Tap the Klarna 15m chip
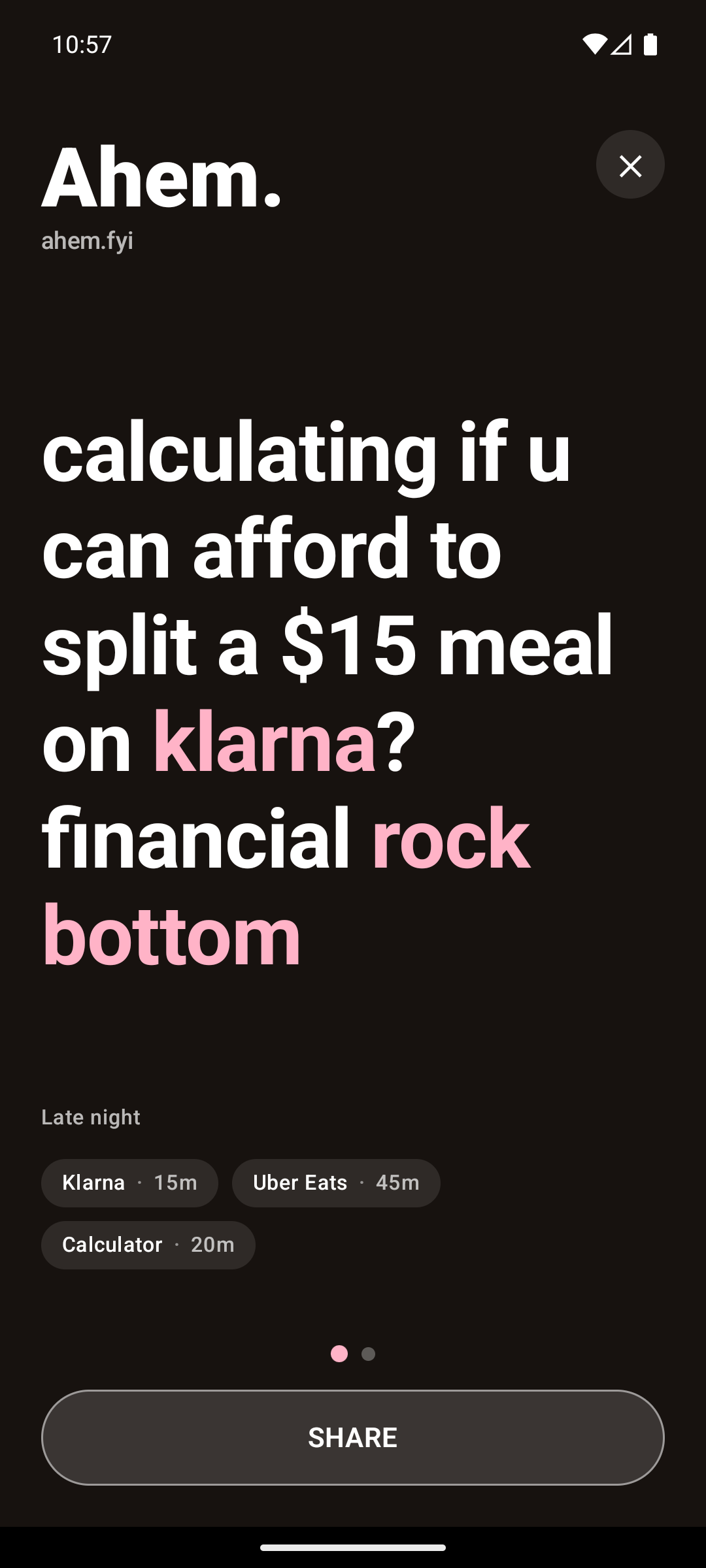The width and height of the screenshot is (706, 1568). click(x=129, y=1183)
